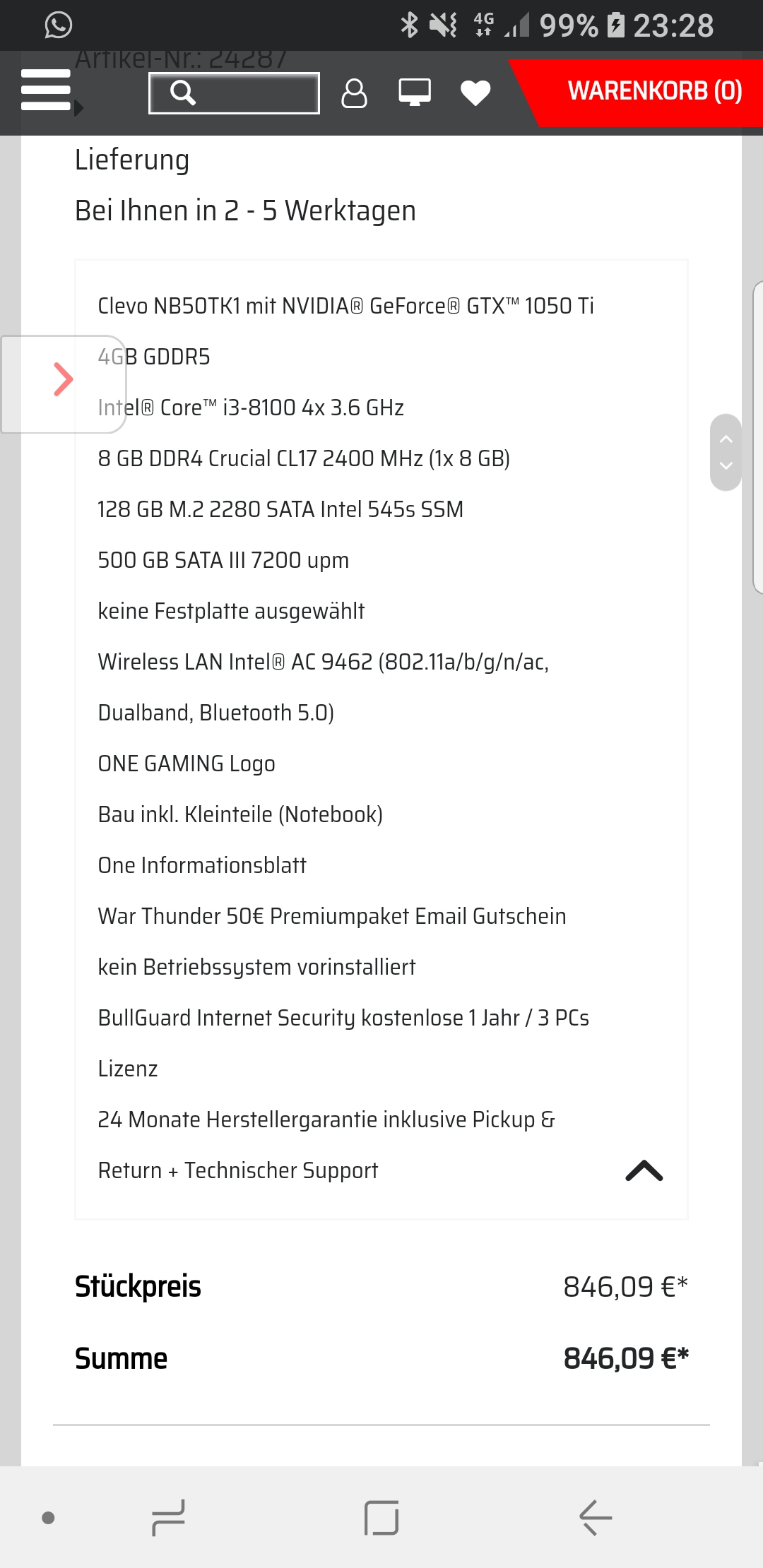763x1568 pixels.
Task: Tap the Bluetooth icon in the status bar
Action: (x=408, y=25)
